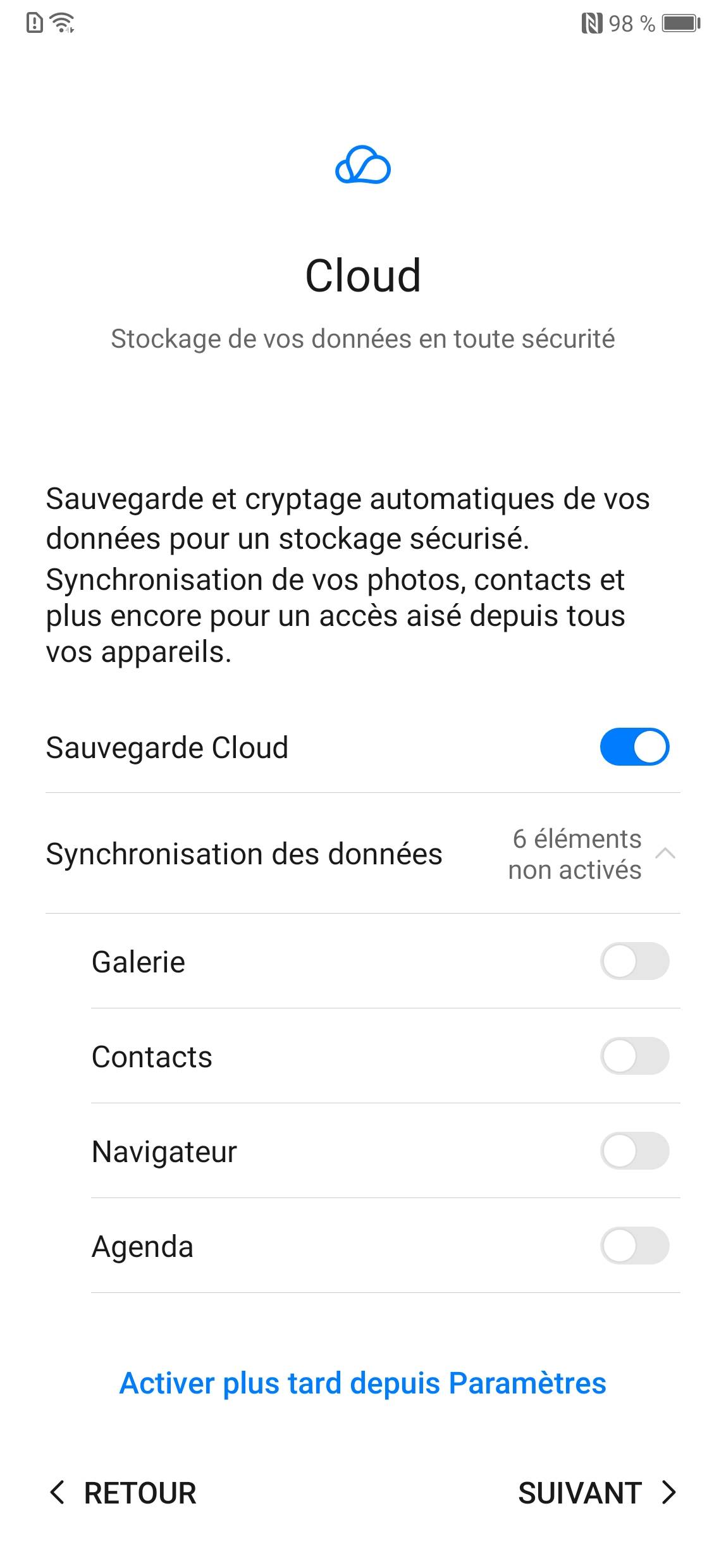
Task: Continue with SUIVANT
Action: (x=598, y=1493)
